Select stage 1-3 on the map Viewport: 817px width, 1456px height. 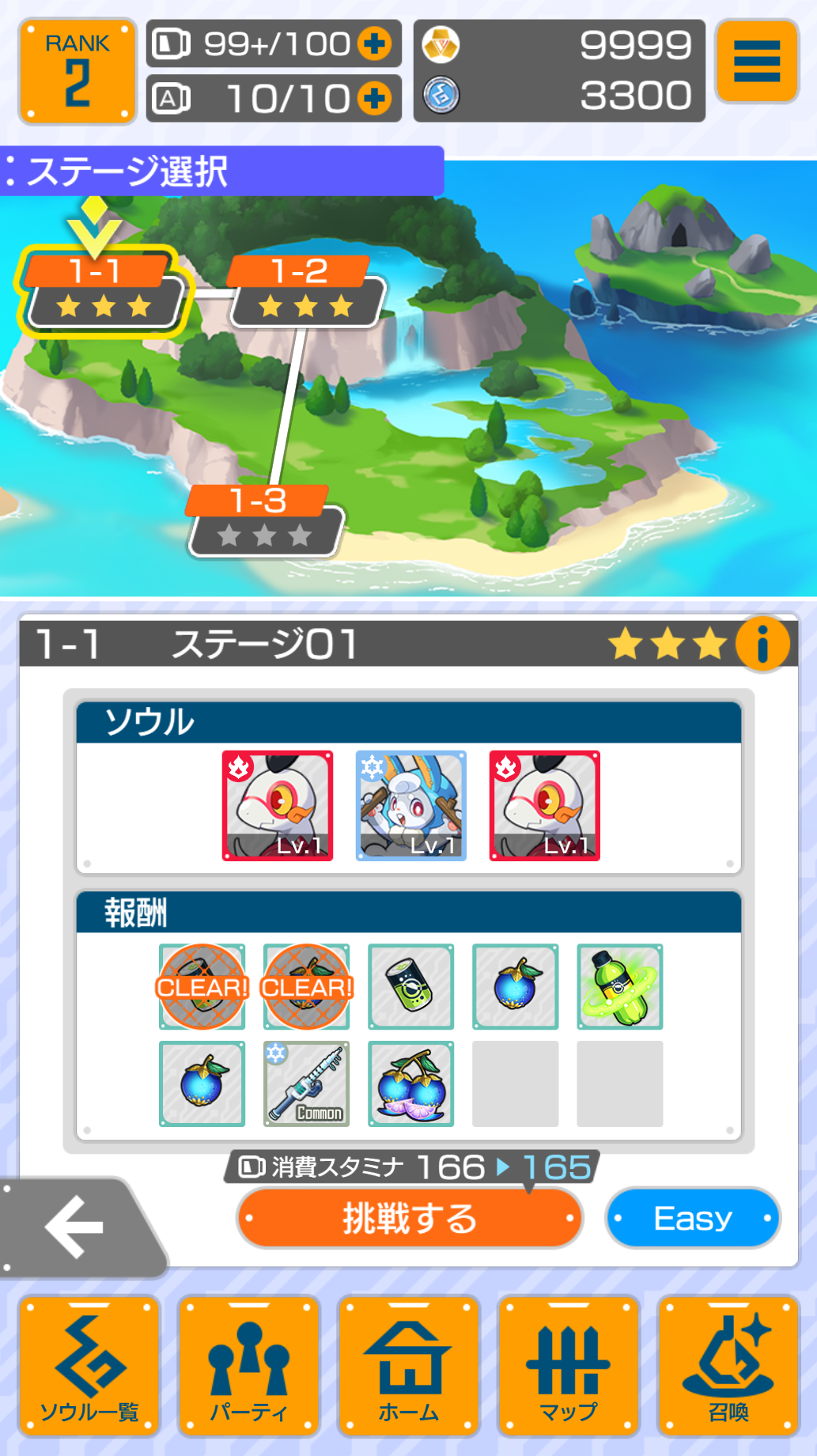[265, 521]
